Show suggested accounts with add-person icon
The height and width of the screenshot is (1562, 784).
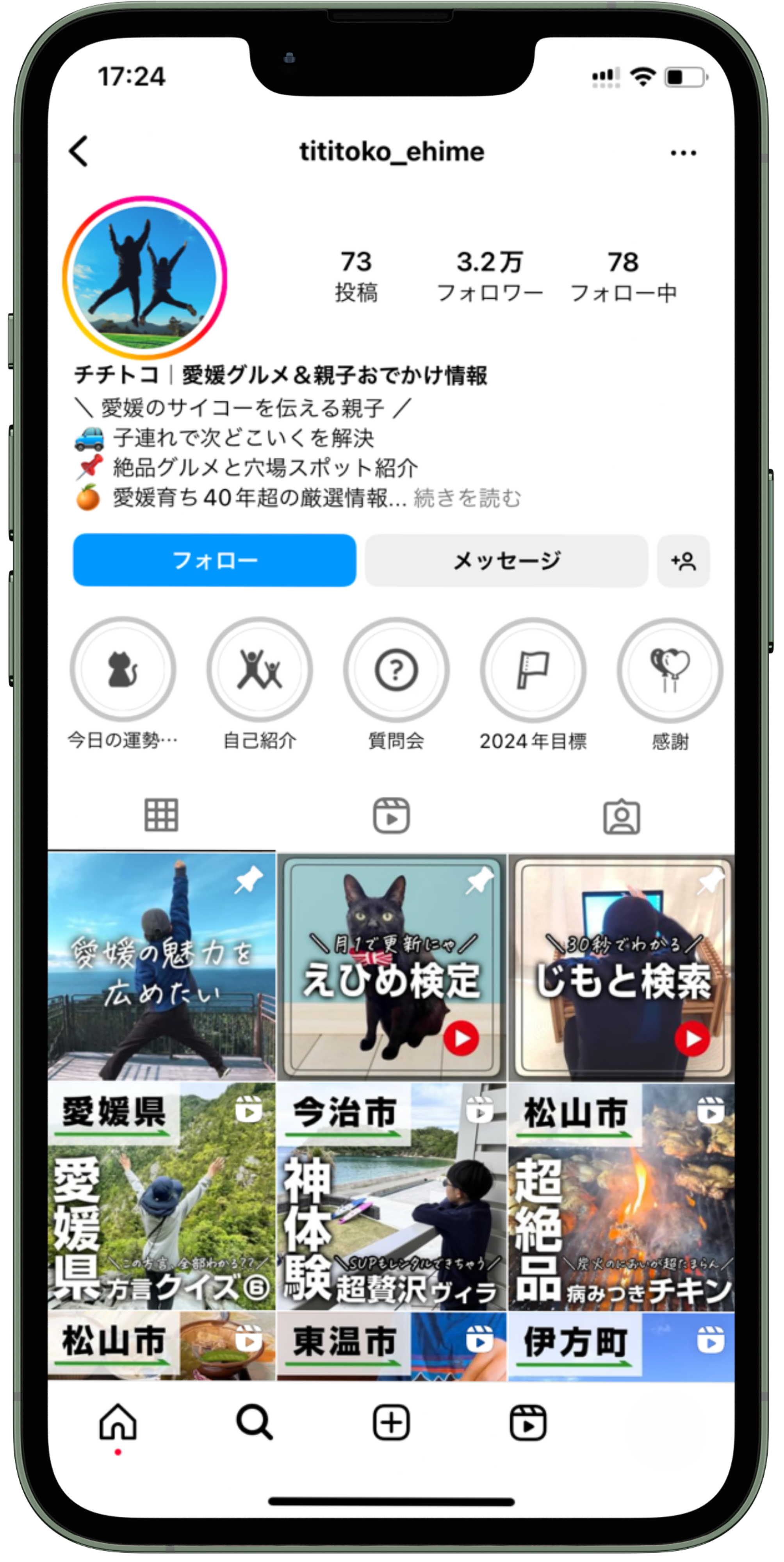point(683,561)
